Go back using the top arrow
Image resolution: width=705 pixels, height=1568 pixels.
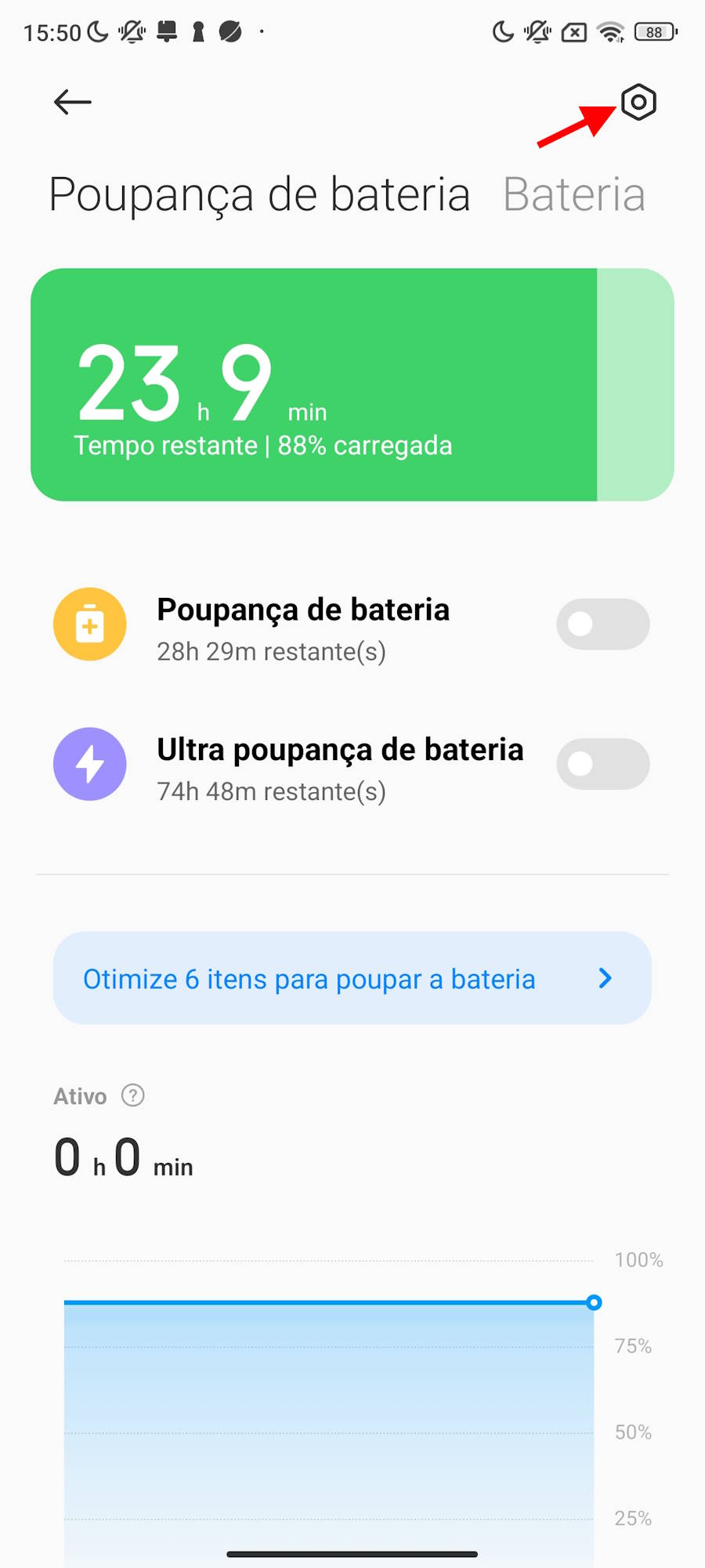click(x=73, y=102)
